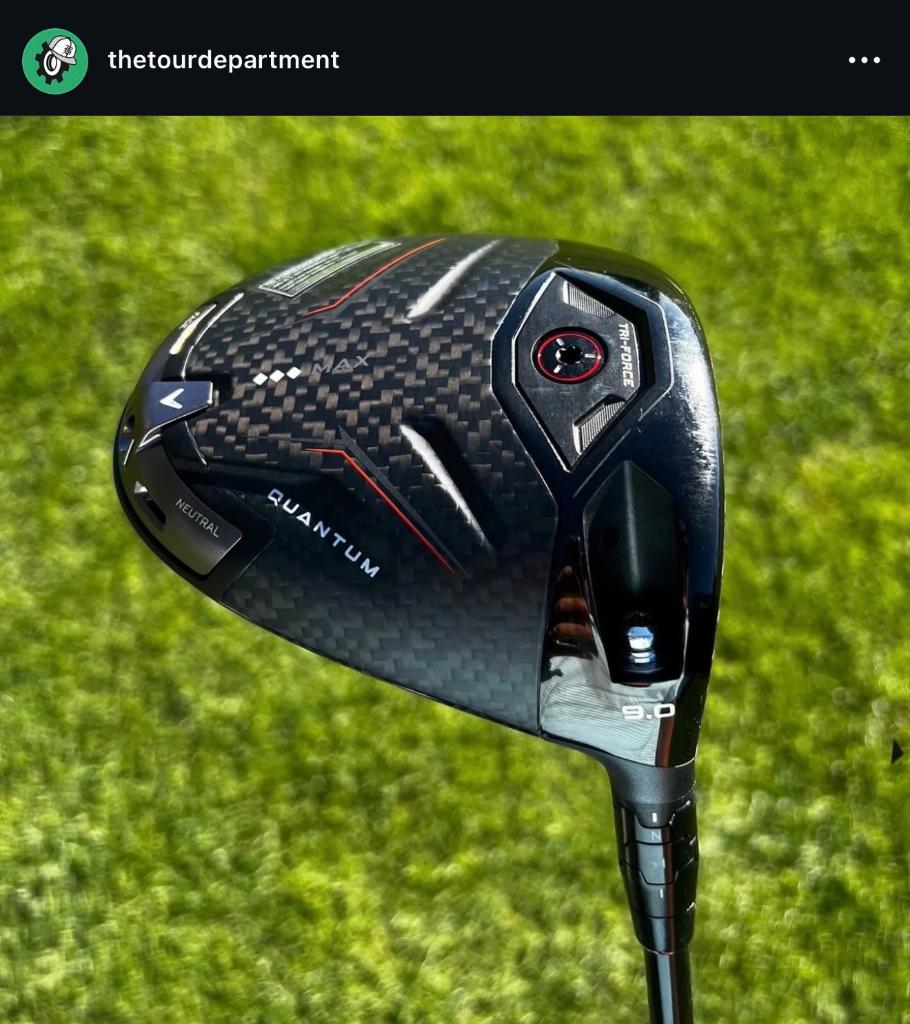
Task: Open the post's three-dot options menu
Action: (864, 60)
